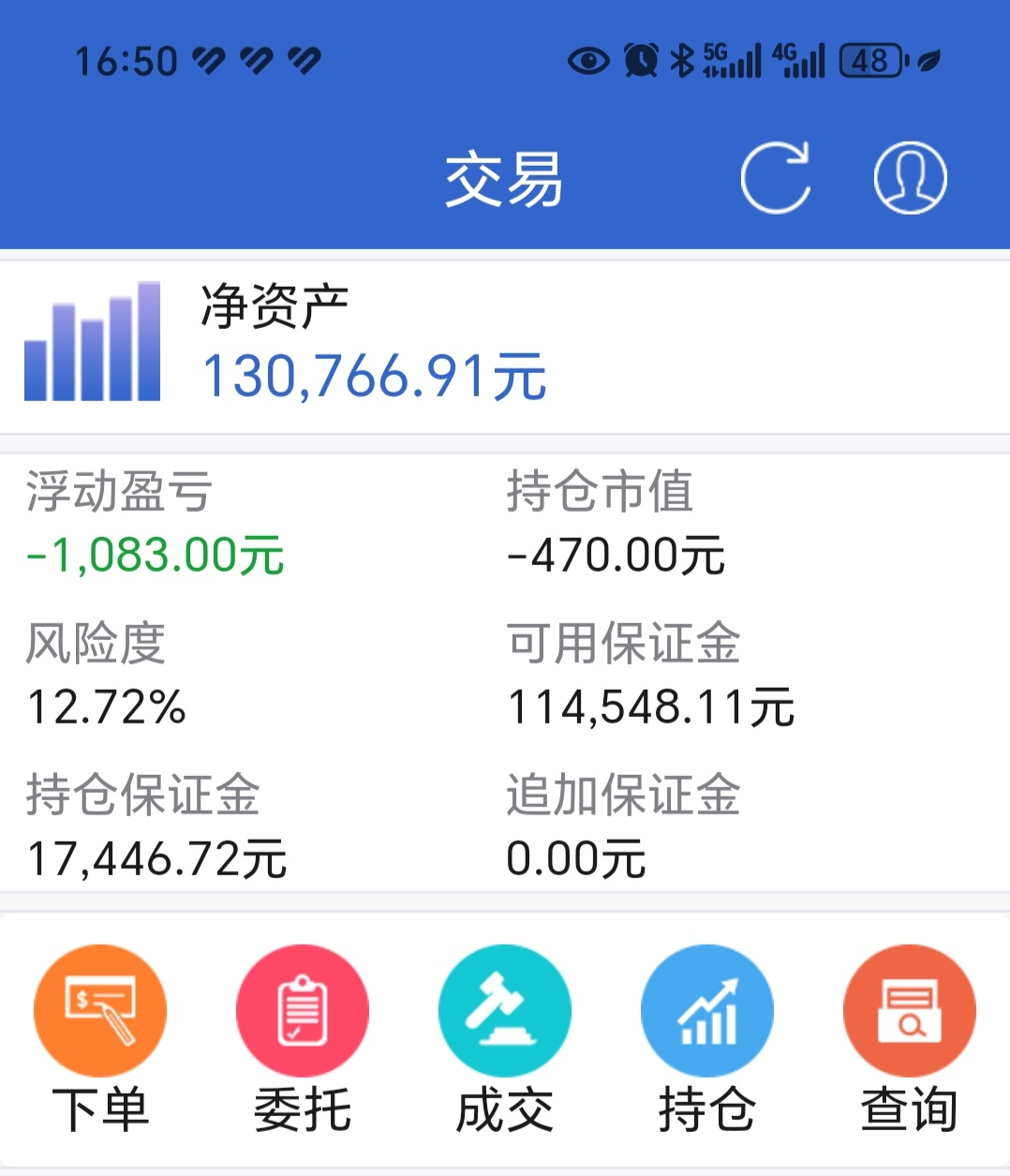This screenshot has height=1176, width=1010.
Task: Open the user account profile icon
Action: (x=910, y=178)
